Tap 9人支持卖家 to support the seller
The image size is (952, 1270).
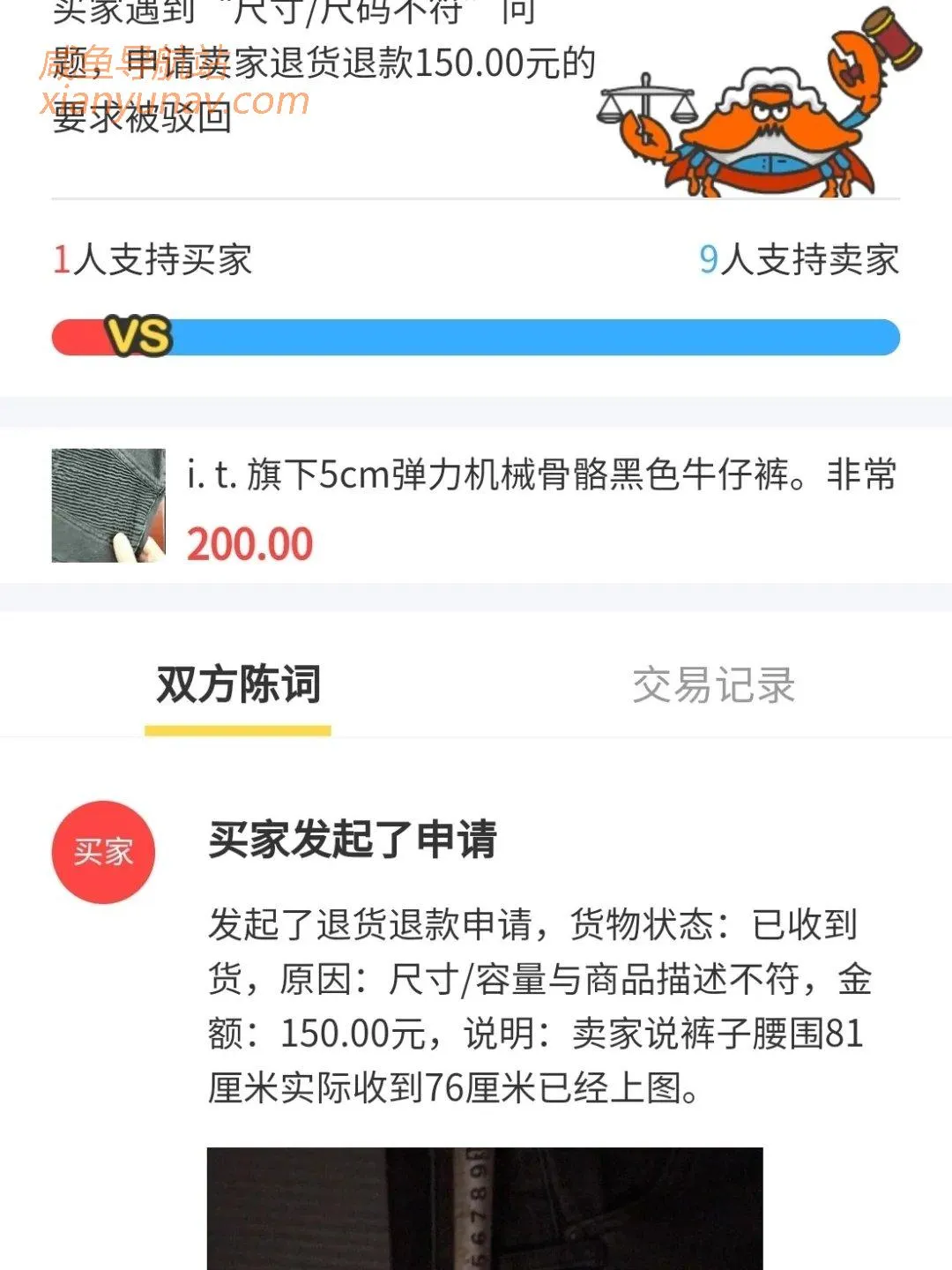tap(798, 260)
